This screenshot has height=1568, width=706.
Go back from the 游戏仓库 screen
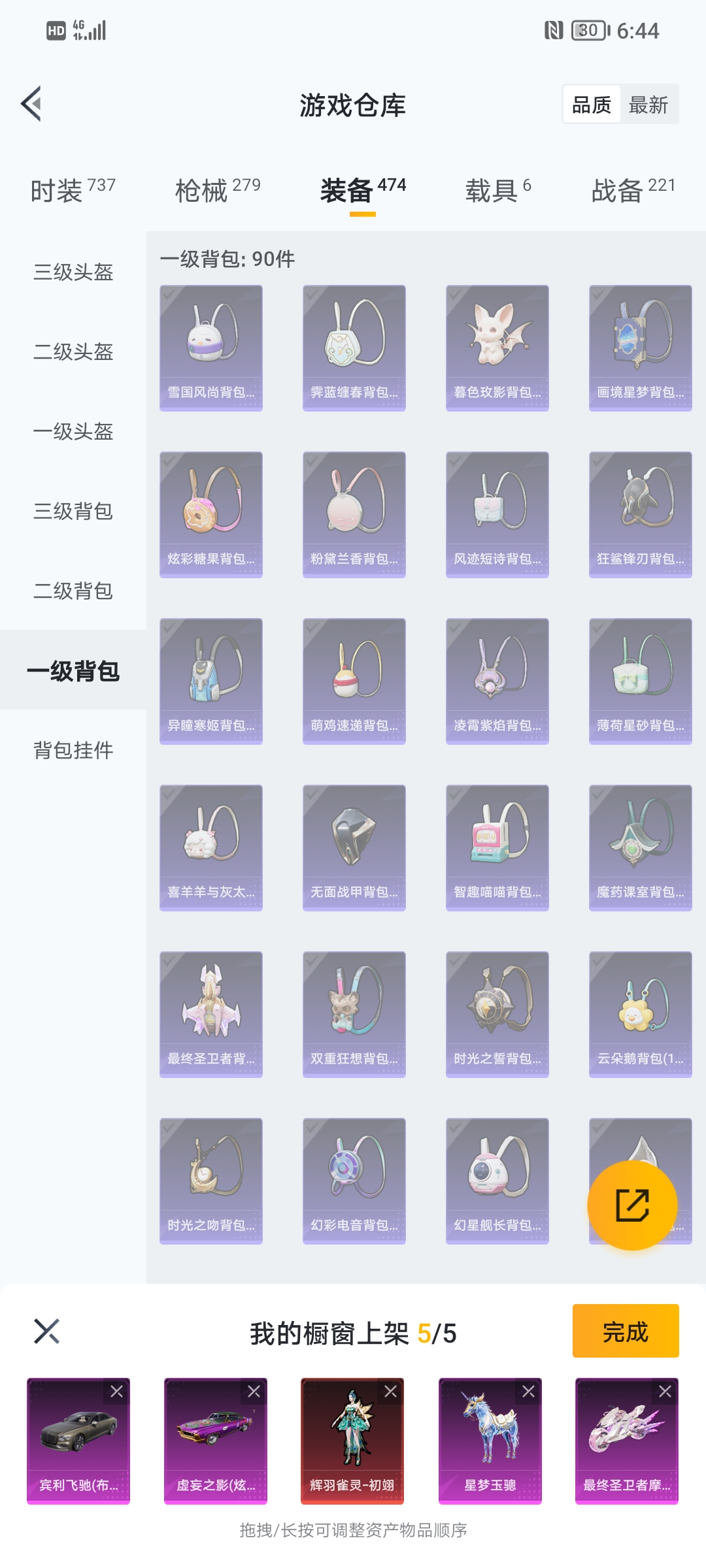point(31,104)
